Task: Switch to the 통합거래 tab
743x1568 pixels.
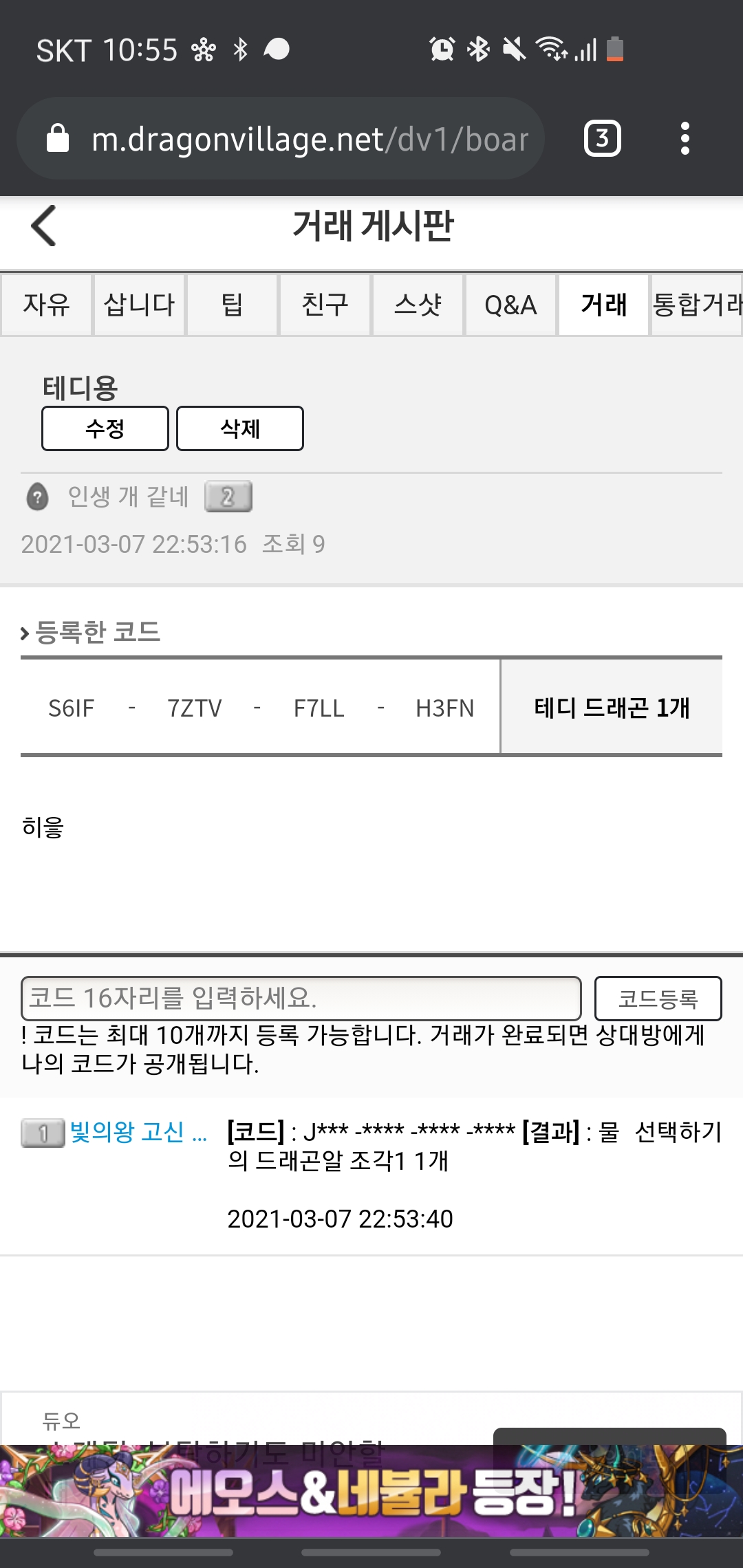Action: (696, 305)
